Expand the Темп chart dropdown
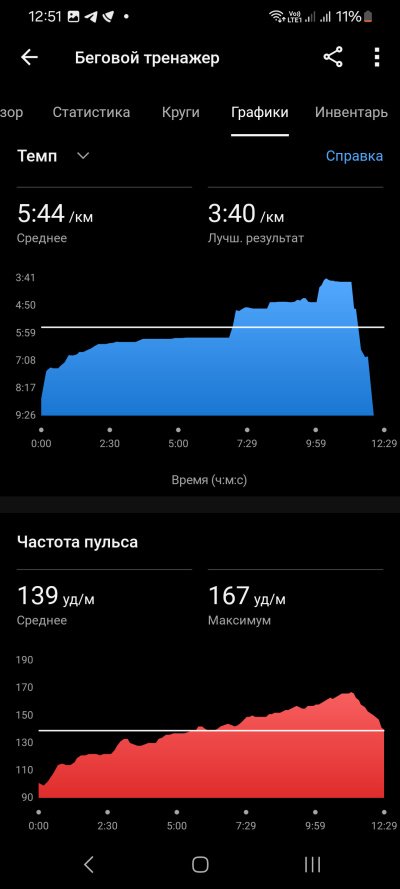The width and height of the screenshot is (400, 889). click(x=53, y=156)
